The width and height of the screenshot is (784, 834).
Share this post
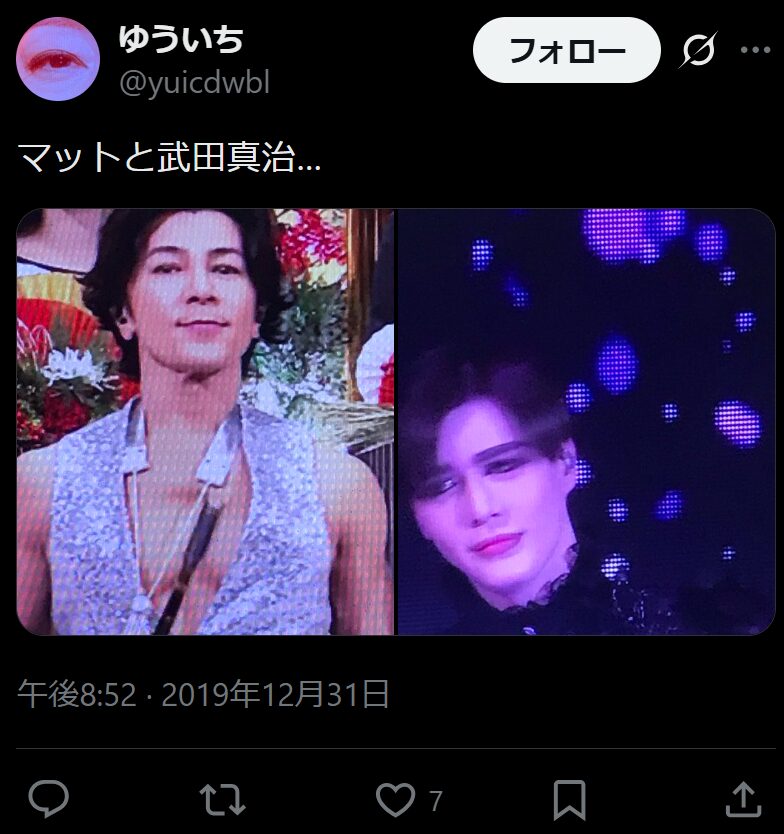(x=741, y=799)
